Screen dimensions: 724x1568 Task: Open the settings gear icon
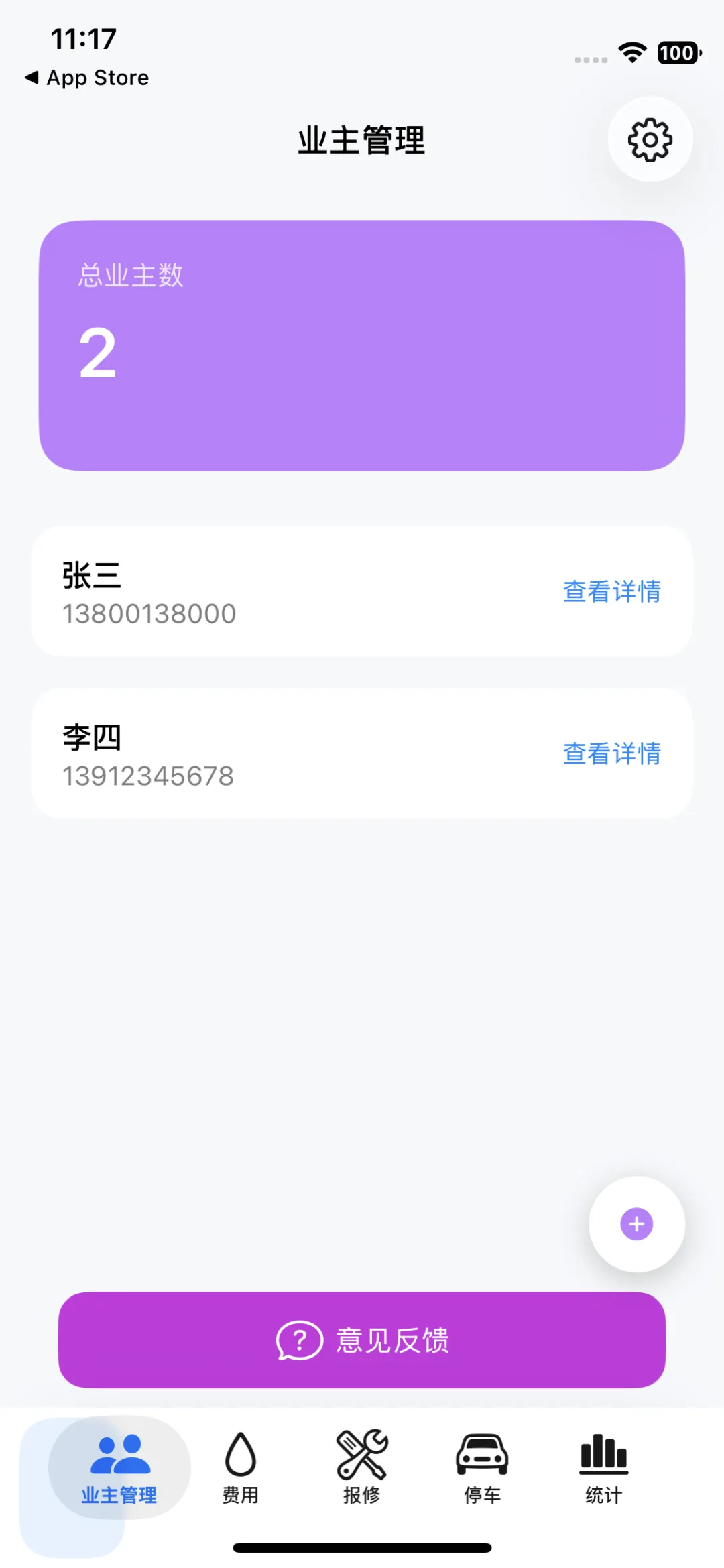pos(650,139)
